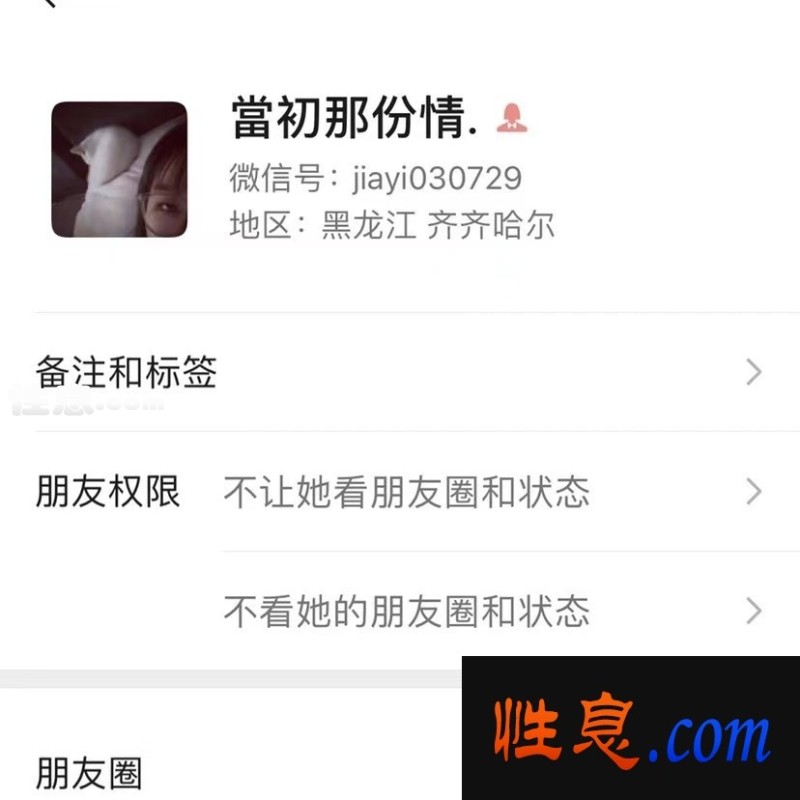Viewport: 800px width, 800px height.
Task: Open 备注和标签 settings row
Action: (400, 373)
